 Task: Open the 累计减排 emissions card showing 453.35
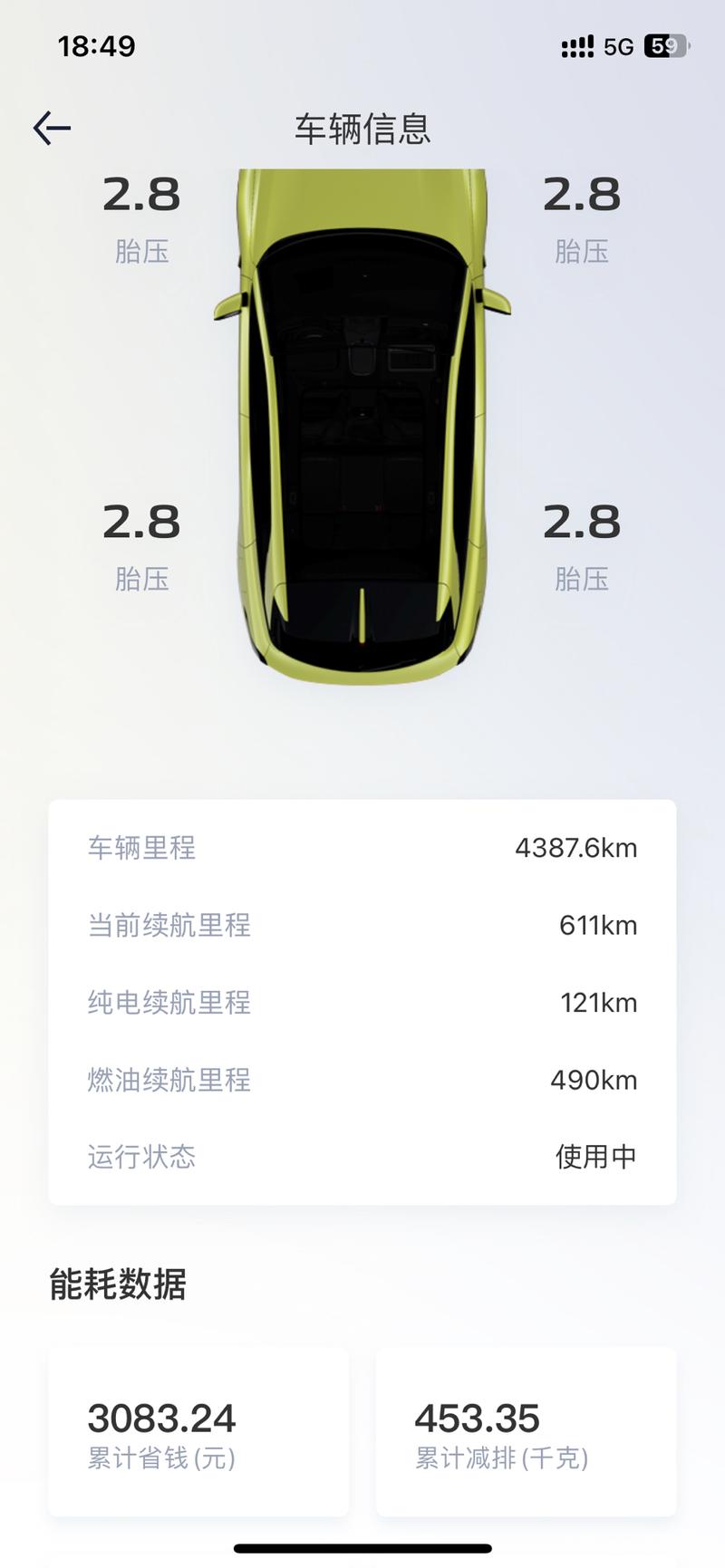click(x=527, y=1434)
